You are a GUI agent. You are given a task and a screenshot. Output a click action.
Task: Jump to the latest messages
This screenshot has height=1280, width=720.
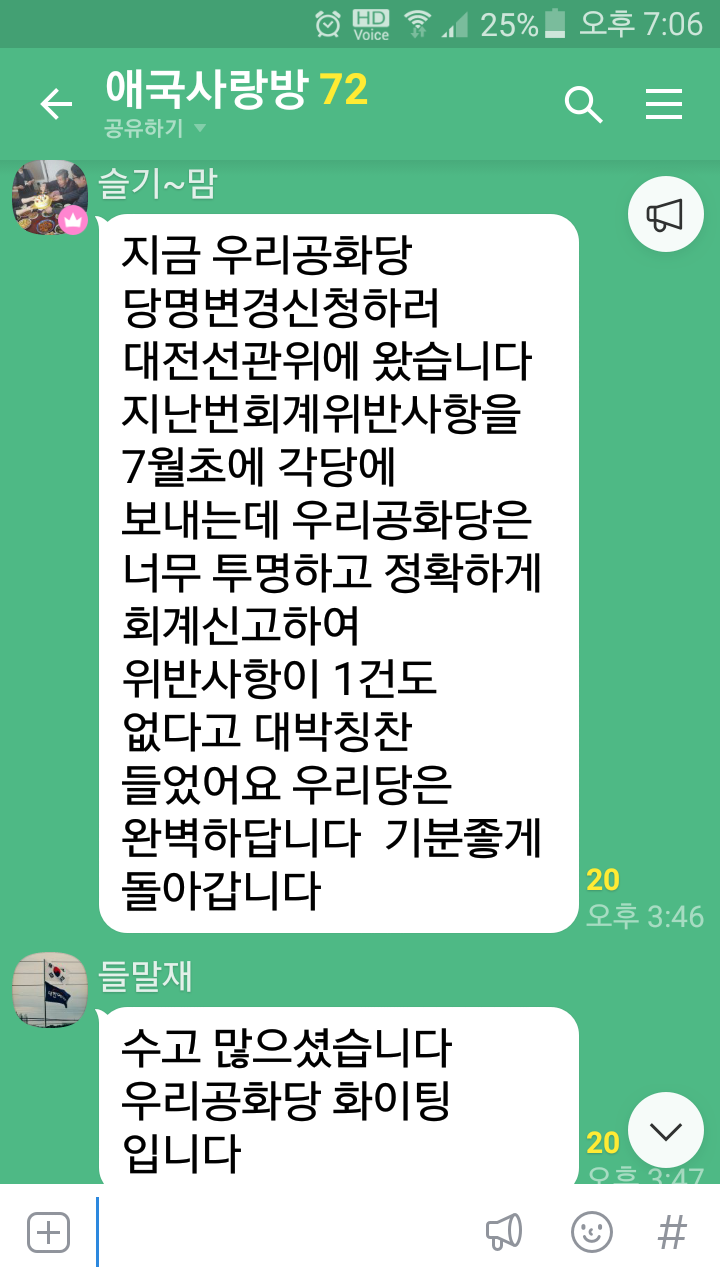point(665,1130)
